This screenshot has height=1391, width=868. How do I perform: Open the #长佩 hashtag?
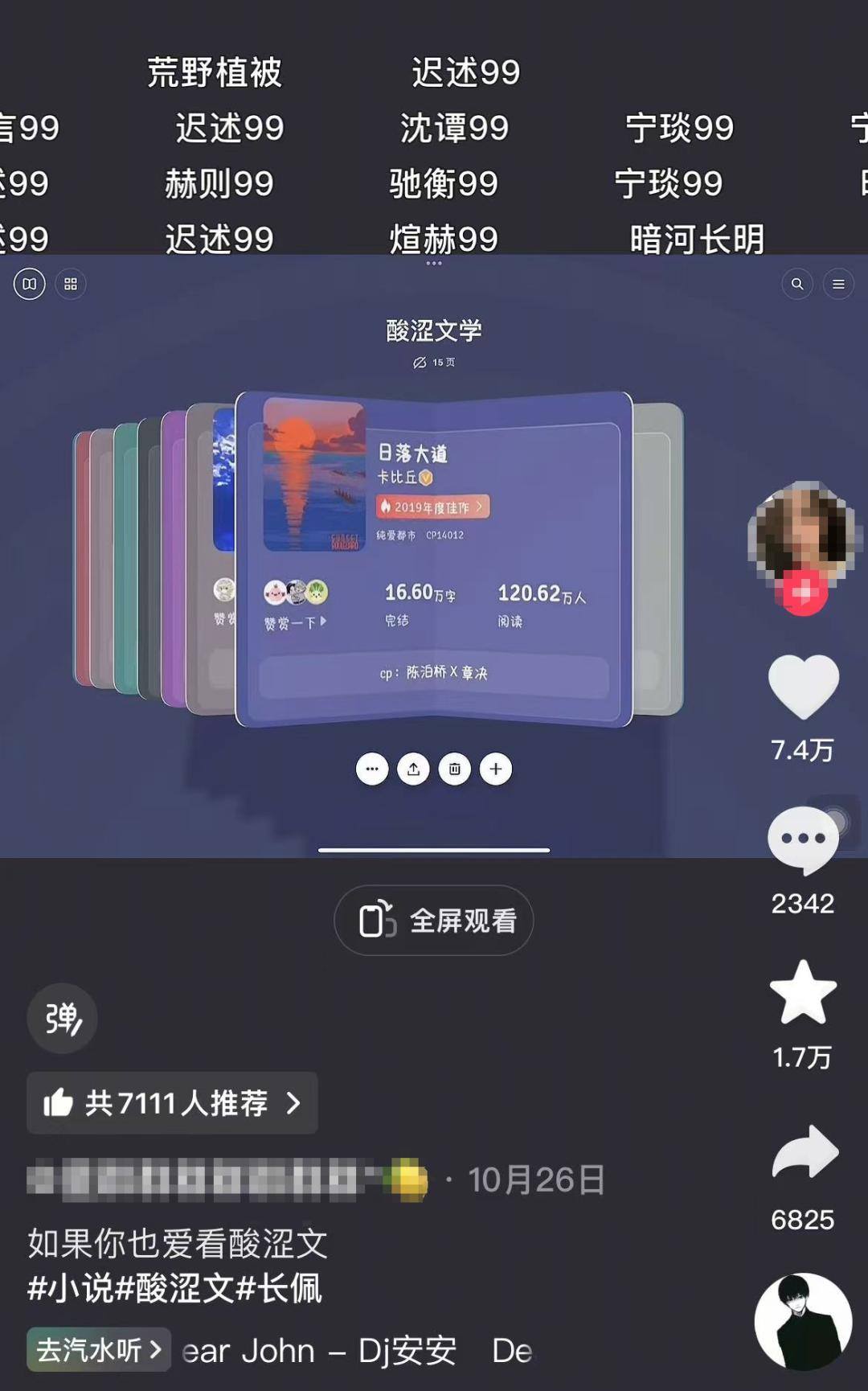pos(279,1289)
